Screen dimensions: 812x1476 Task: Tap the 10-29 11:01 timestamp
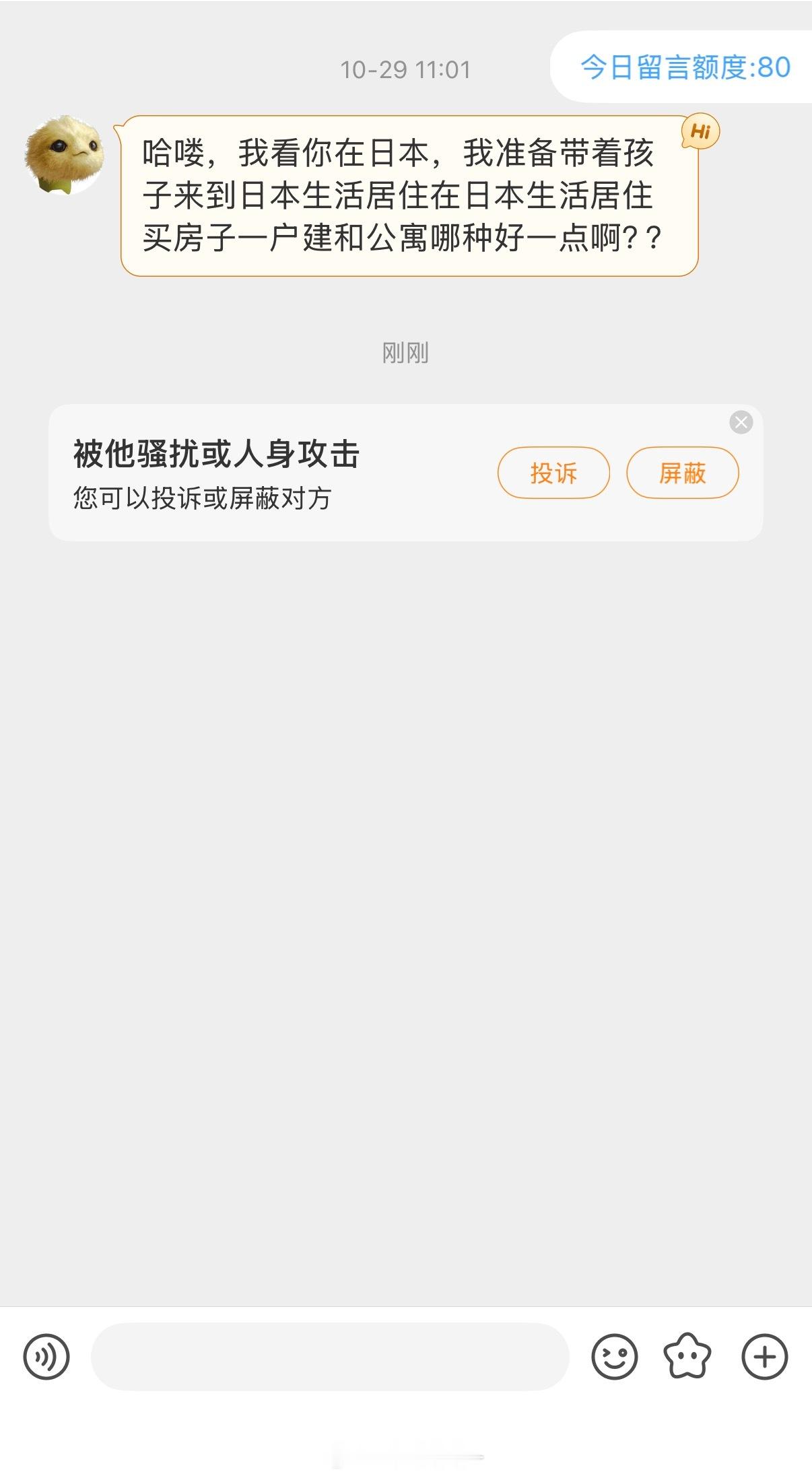click(406, 67)
